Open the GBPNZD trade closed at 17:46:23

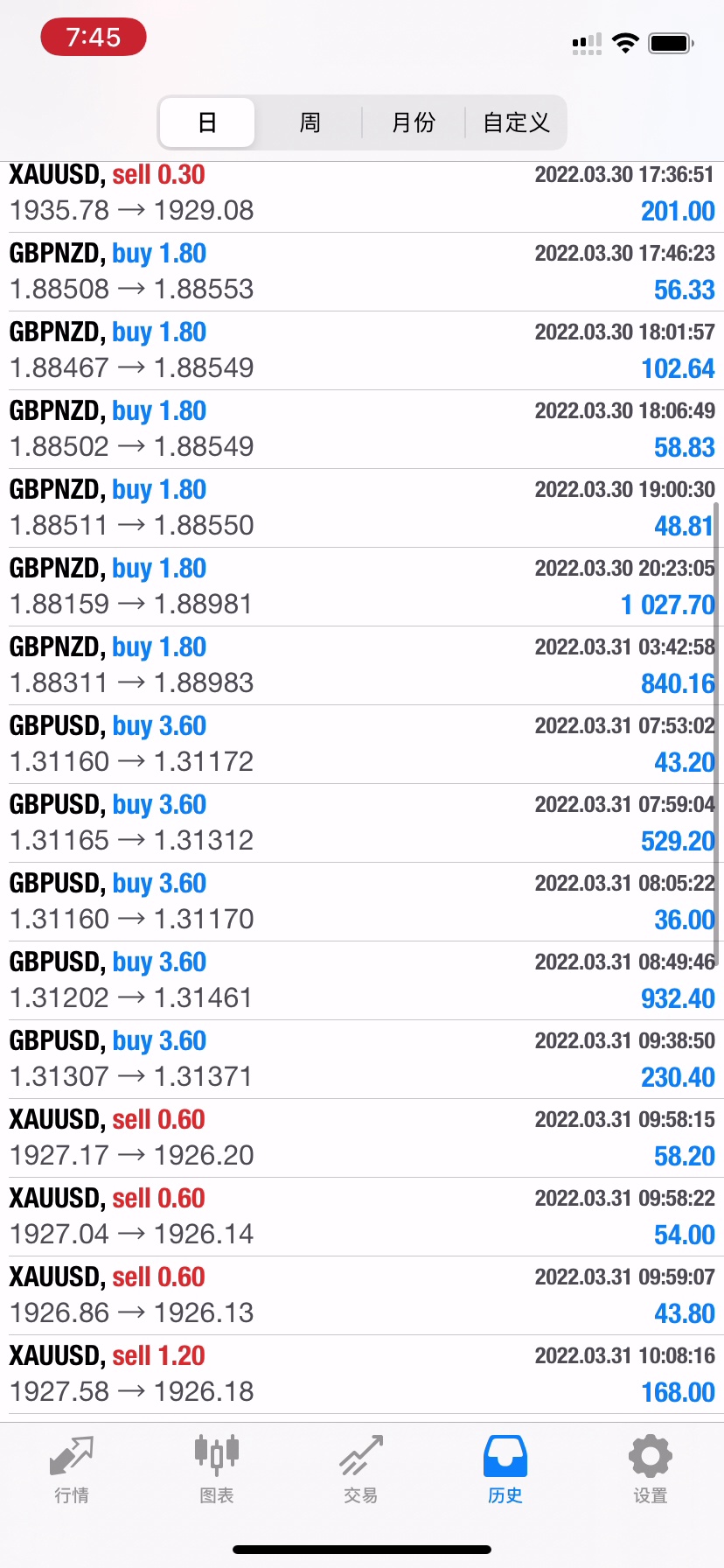point(362,272)
